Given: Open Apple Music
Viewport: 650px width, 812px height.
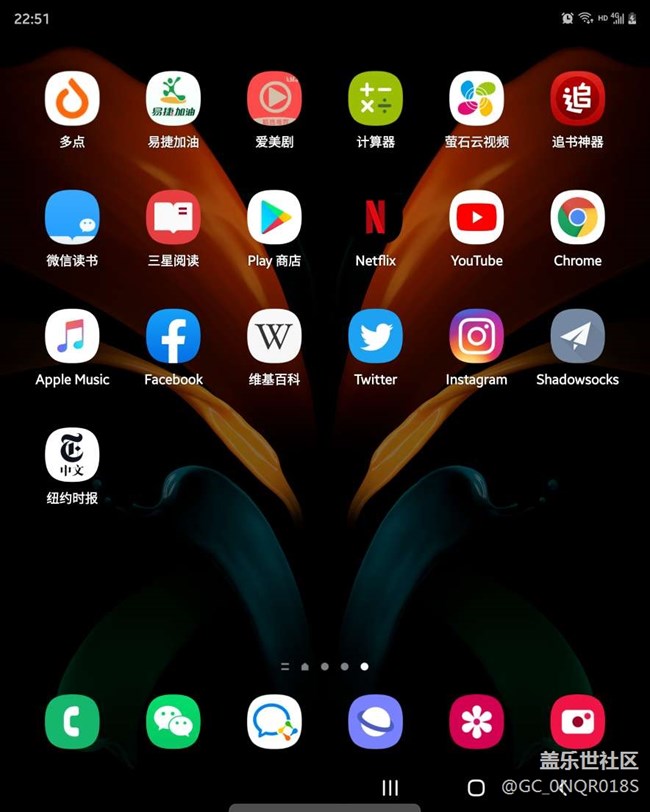Looking at the screenshot, I should pyautogui.click(x=72, y=336).
